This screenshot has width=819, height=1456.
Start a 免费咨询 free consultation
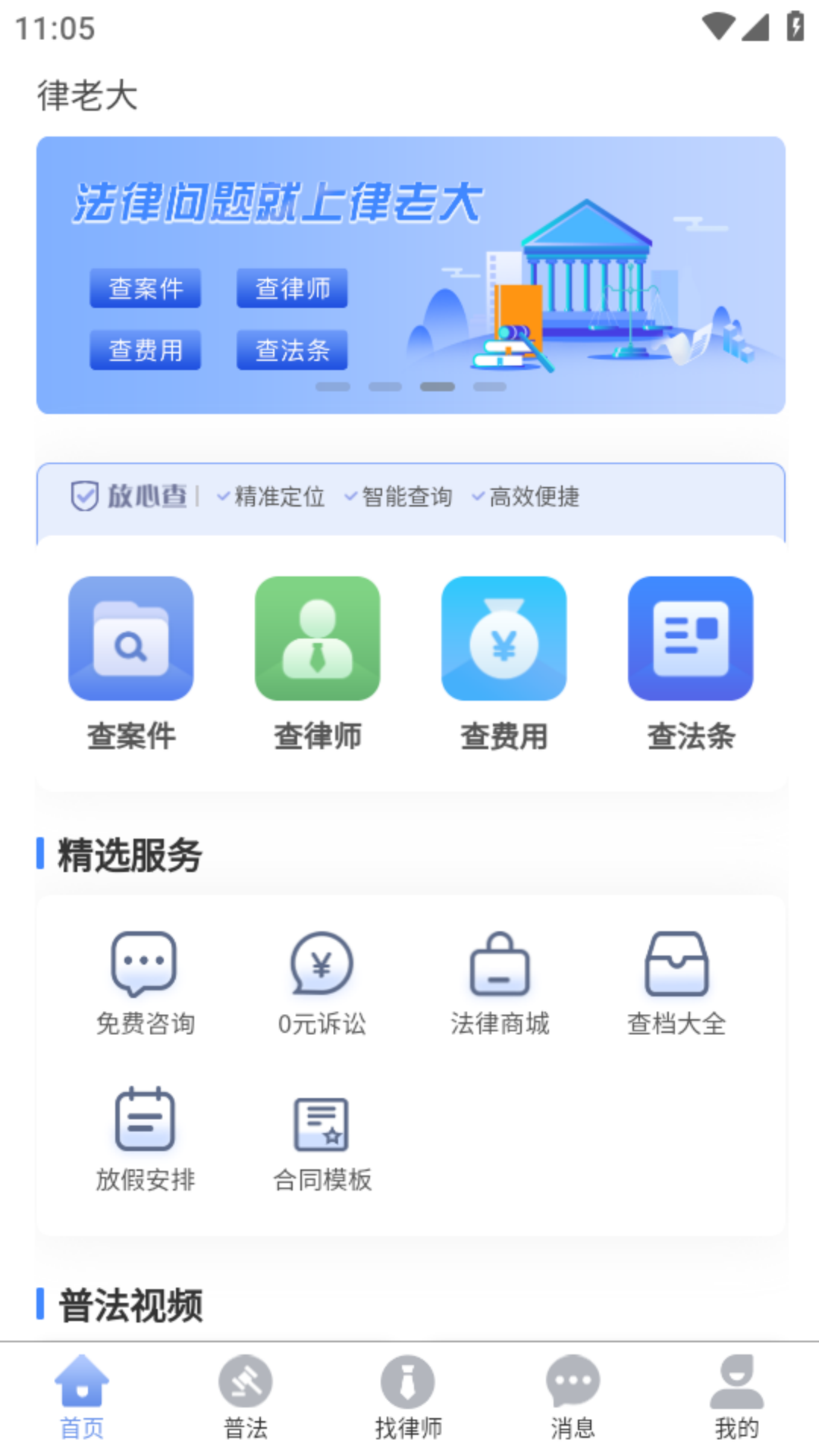145,983
